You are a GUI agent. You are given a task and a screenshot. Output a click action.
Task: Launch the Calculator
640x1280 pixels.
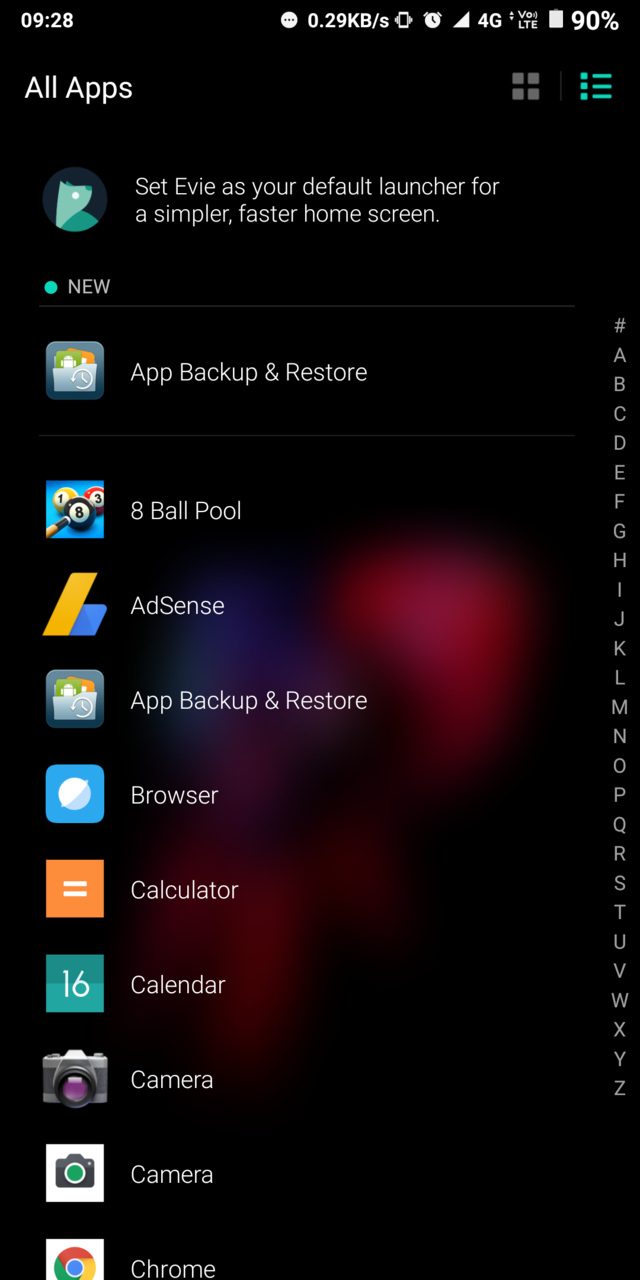click(184, 890)
